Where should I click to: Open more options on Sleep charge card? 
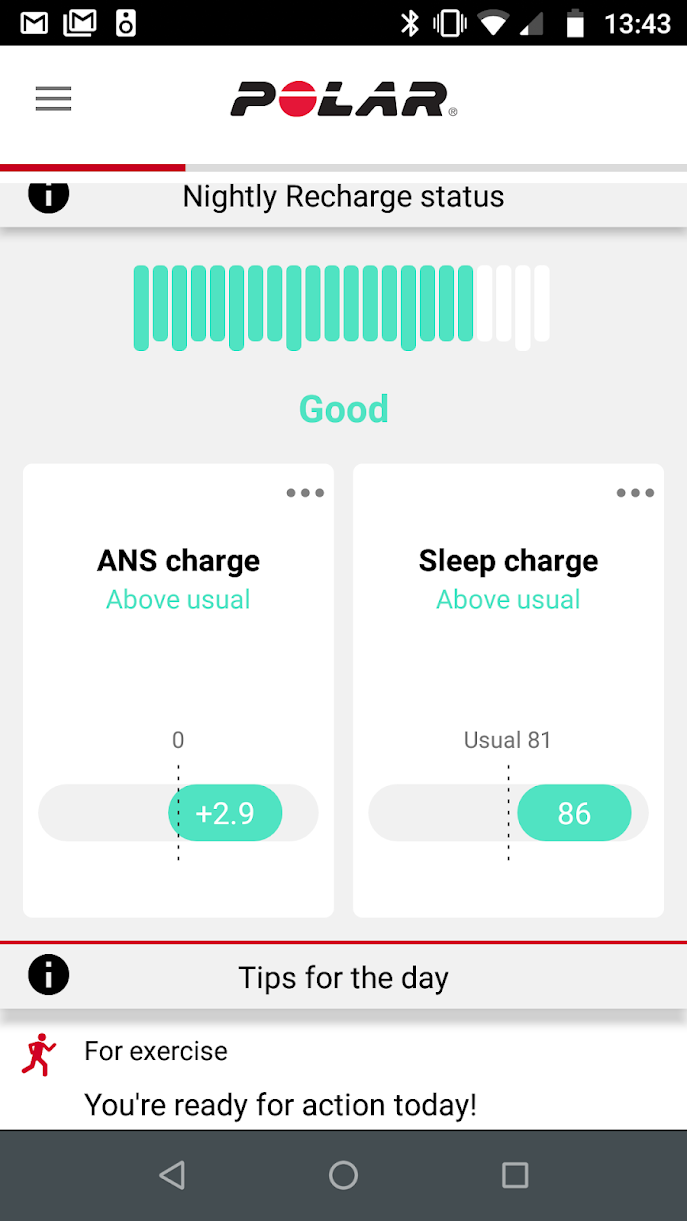[635, 493]
